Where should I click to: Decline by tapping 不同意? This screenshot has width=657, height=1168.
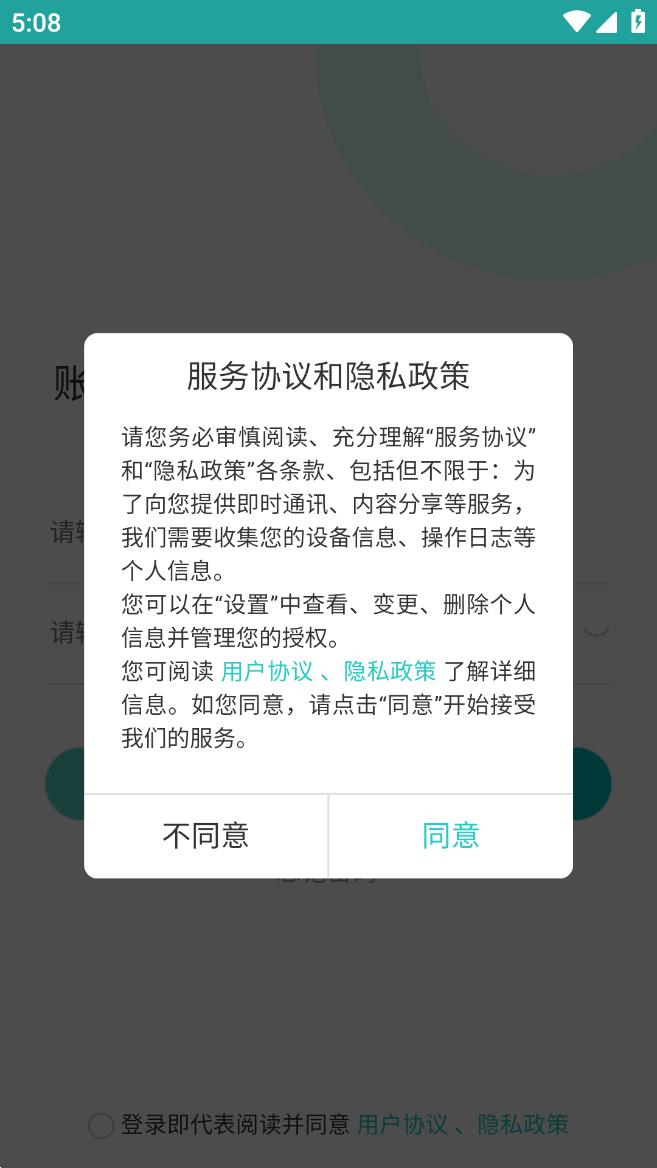coord(206,836)
